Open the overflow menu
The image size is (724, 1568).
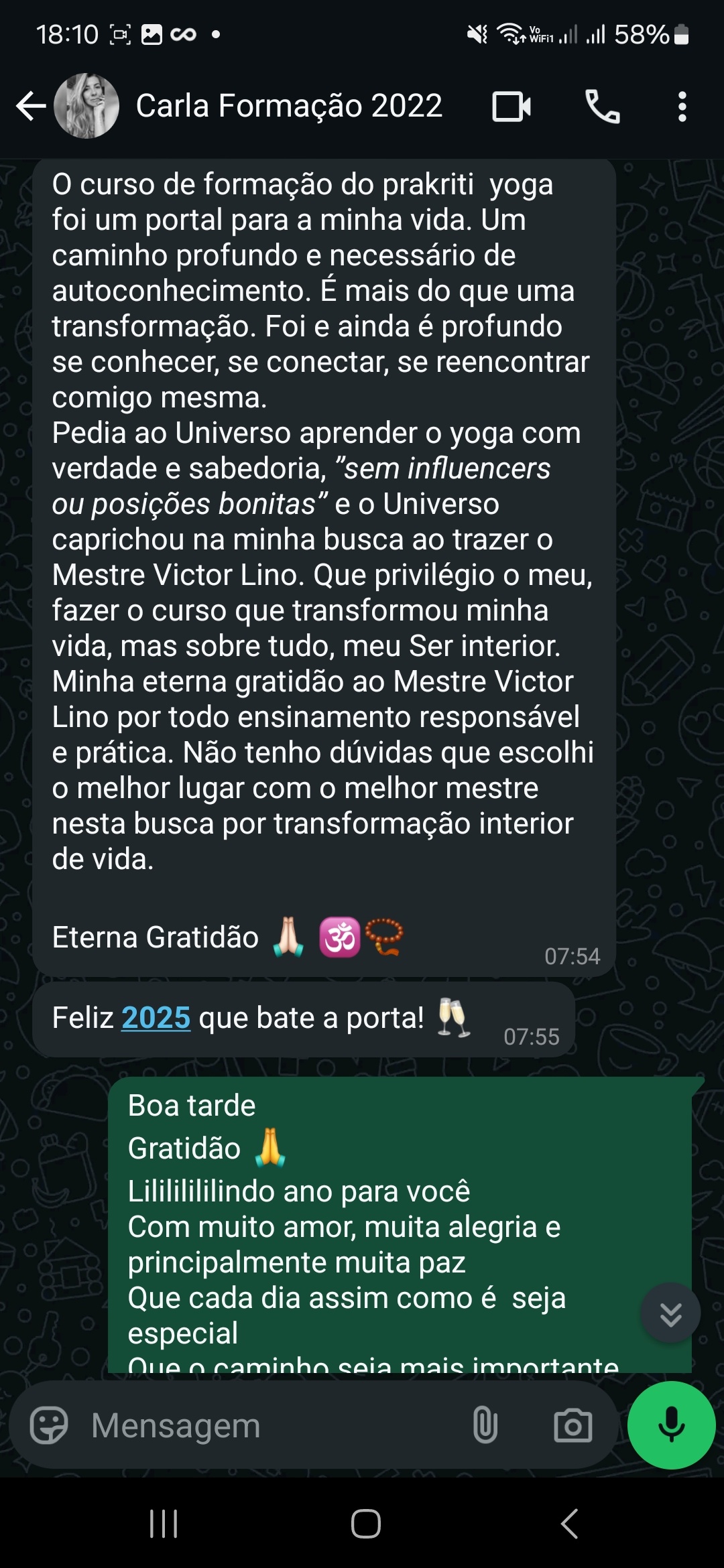coord(682,107)
